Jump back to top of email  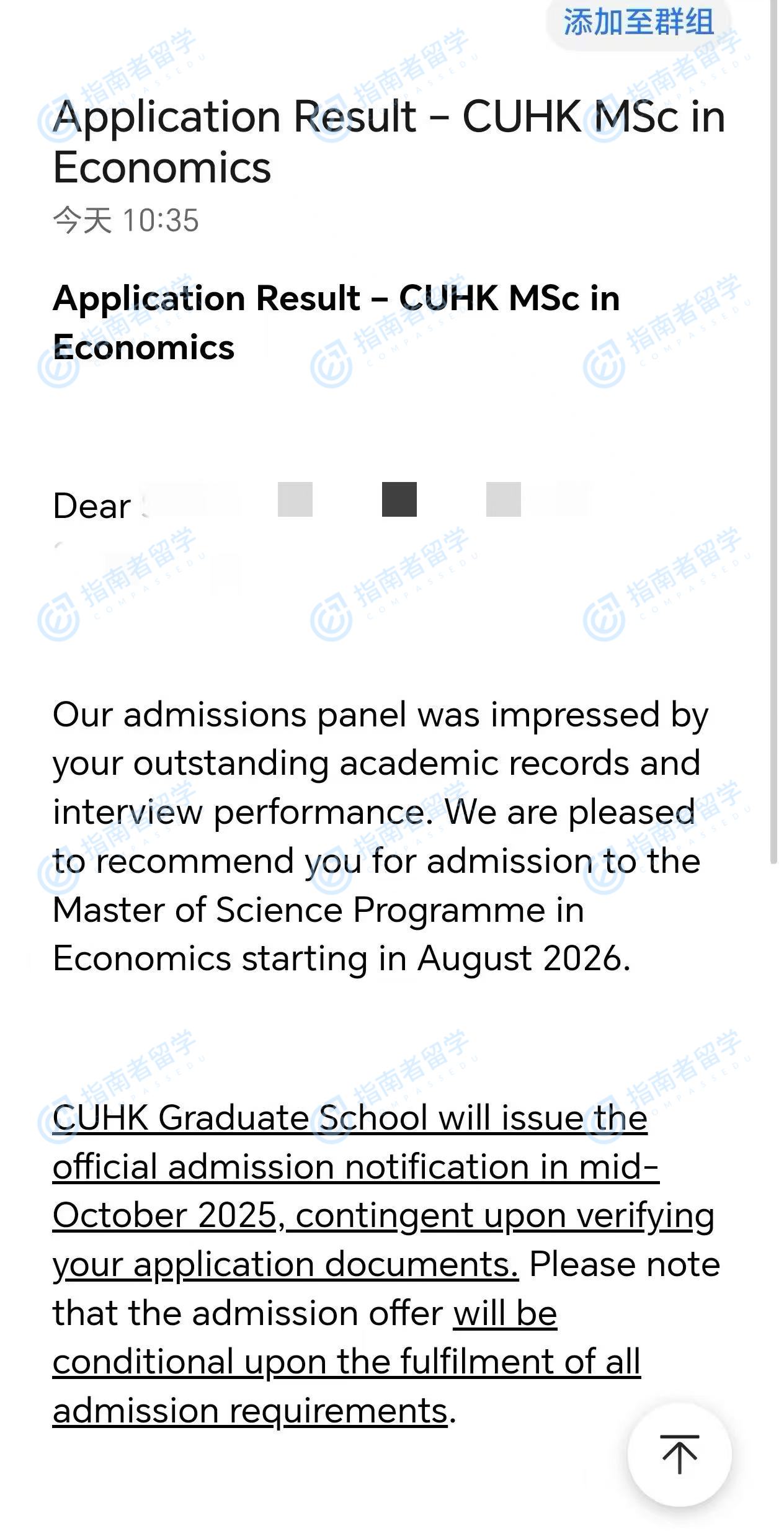679,1453
